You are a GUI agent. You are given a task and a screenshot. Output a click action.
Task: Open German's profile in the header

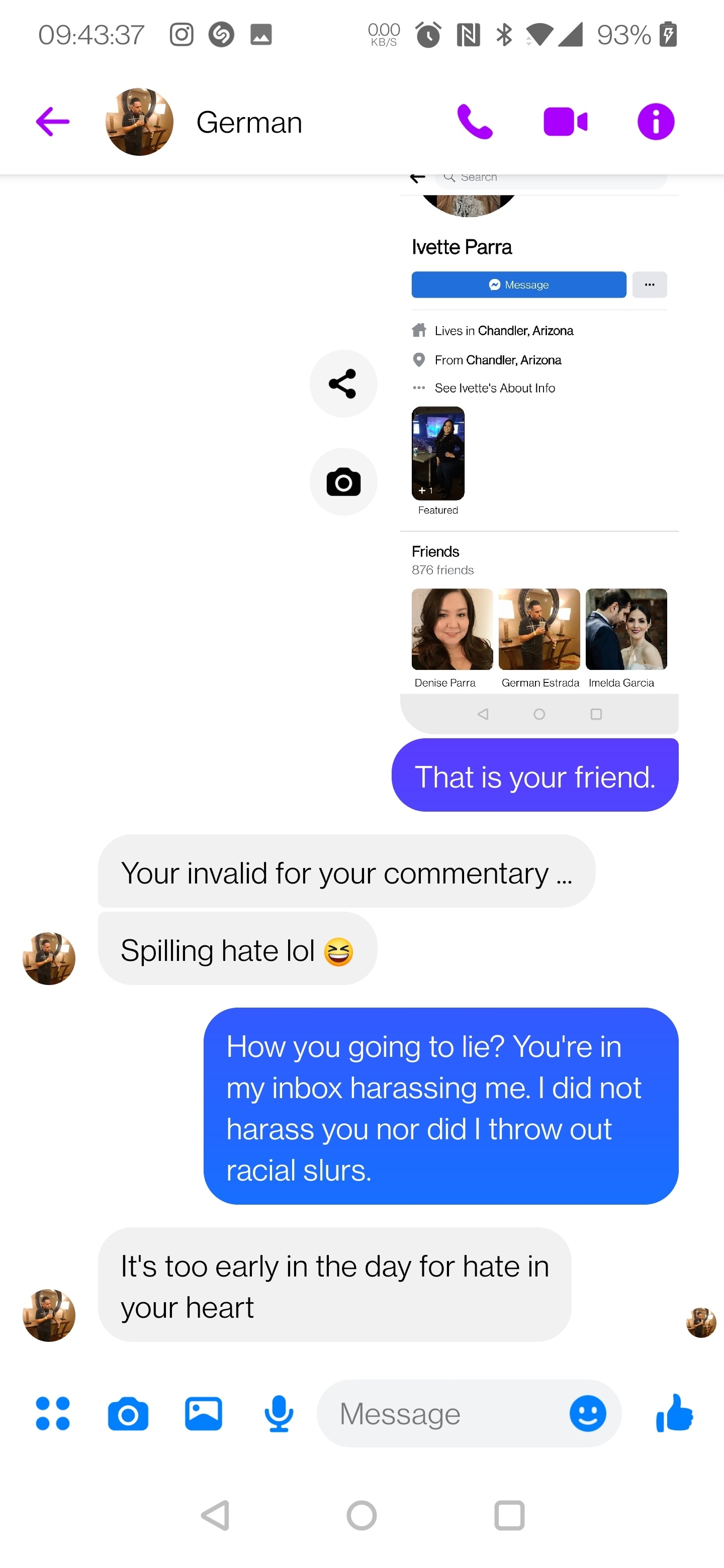point(139,122)
